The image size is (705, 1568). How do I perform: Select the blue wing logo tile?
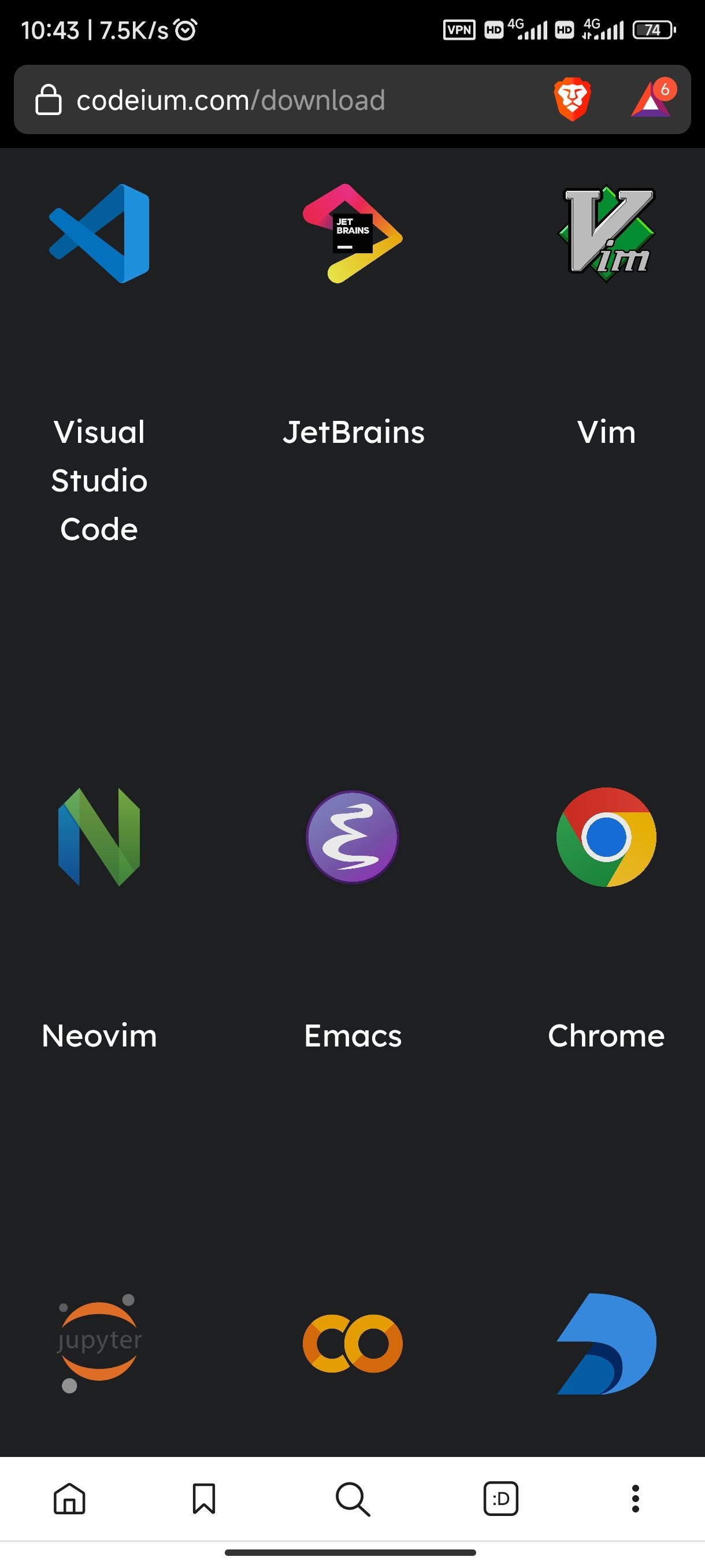click(x=606, y=1344)
